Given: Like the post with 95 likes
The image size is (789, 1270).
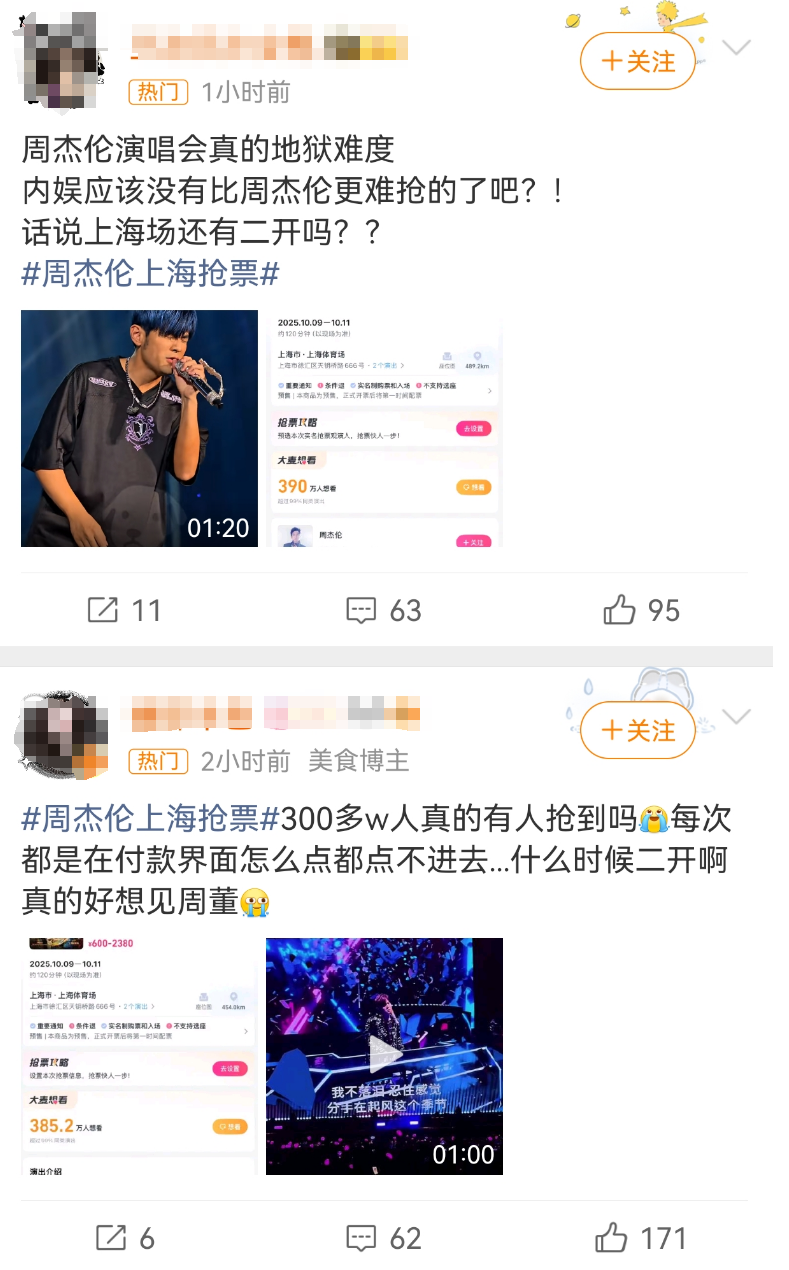Looking at the screenshot, I should pos(642,610).
